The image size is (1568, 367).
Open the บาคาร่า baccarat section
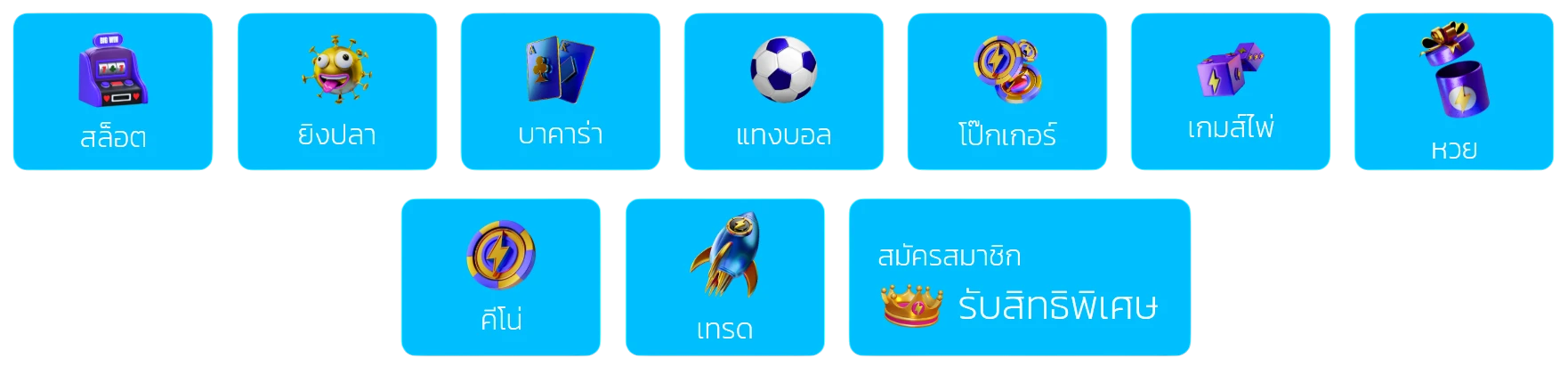(x=560, y=92)
